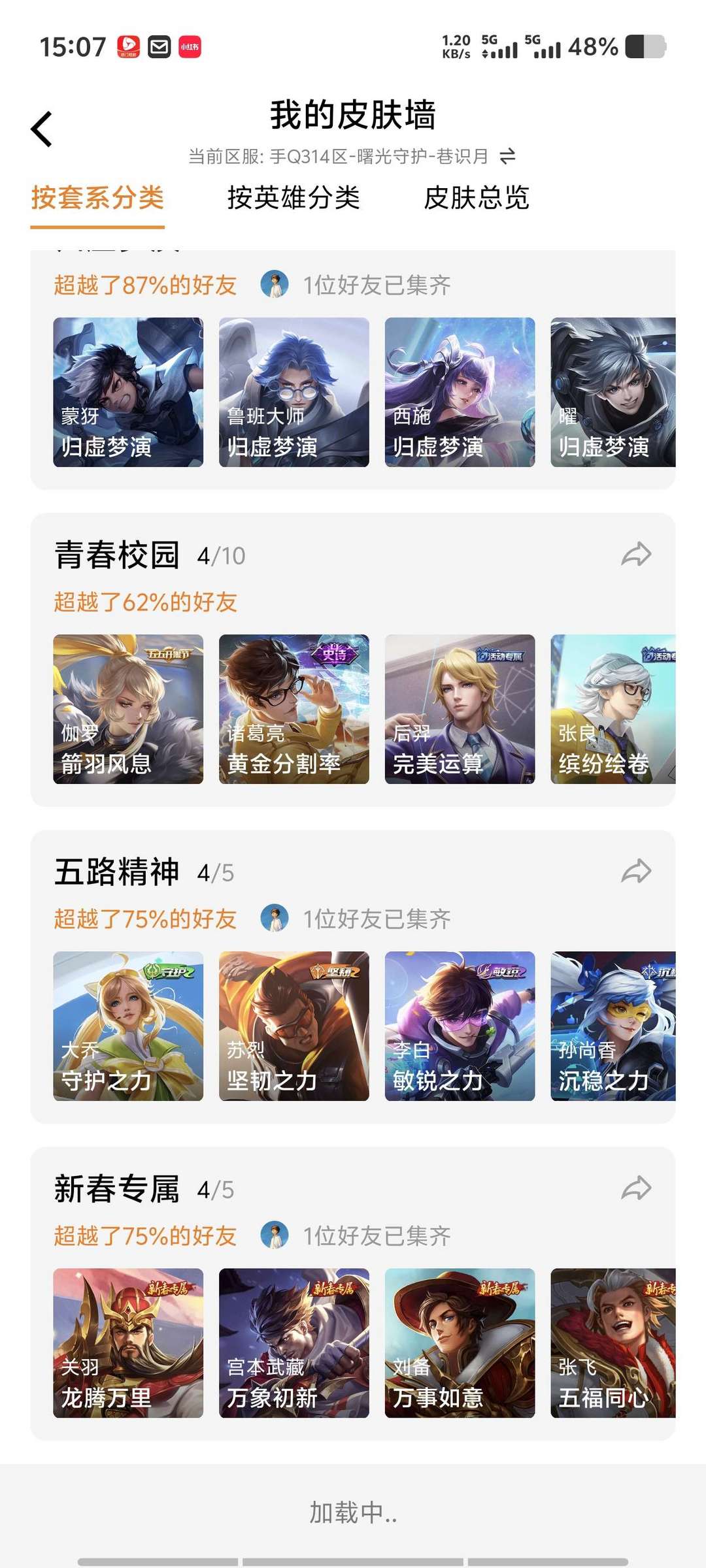Select the 伽罗 箭羽风息 skin thumbnail
706x1568 pixels.
129,710
